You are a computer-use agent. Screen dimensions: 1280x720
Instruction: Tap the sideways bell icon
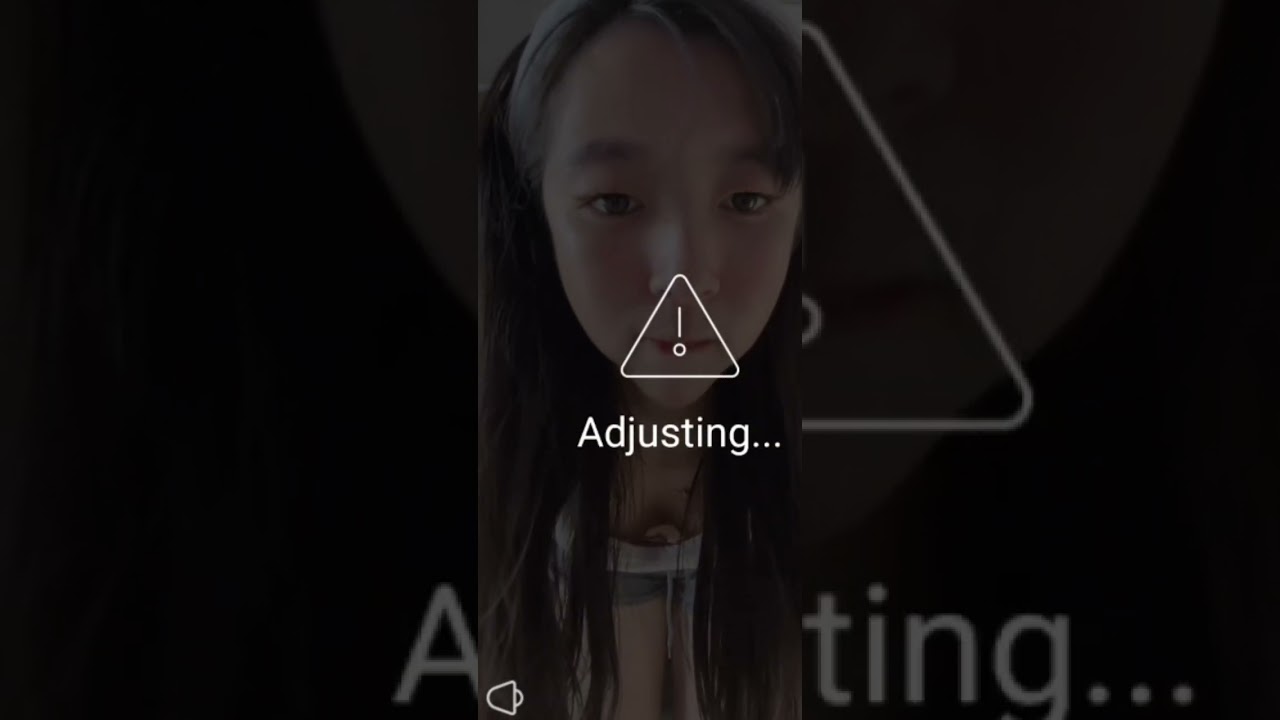coord(505,696)
